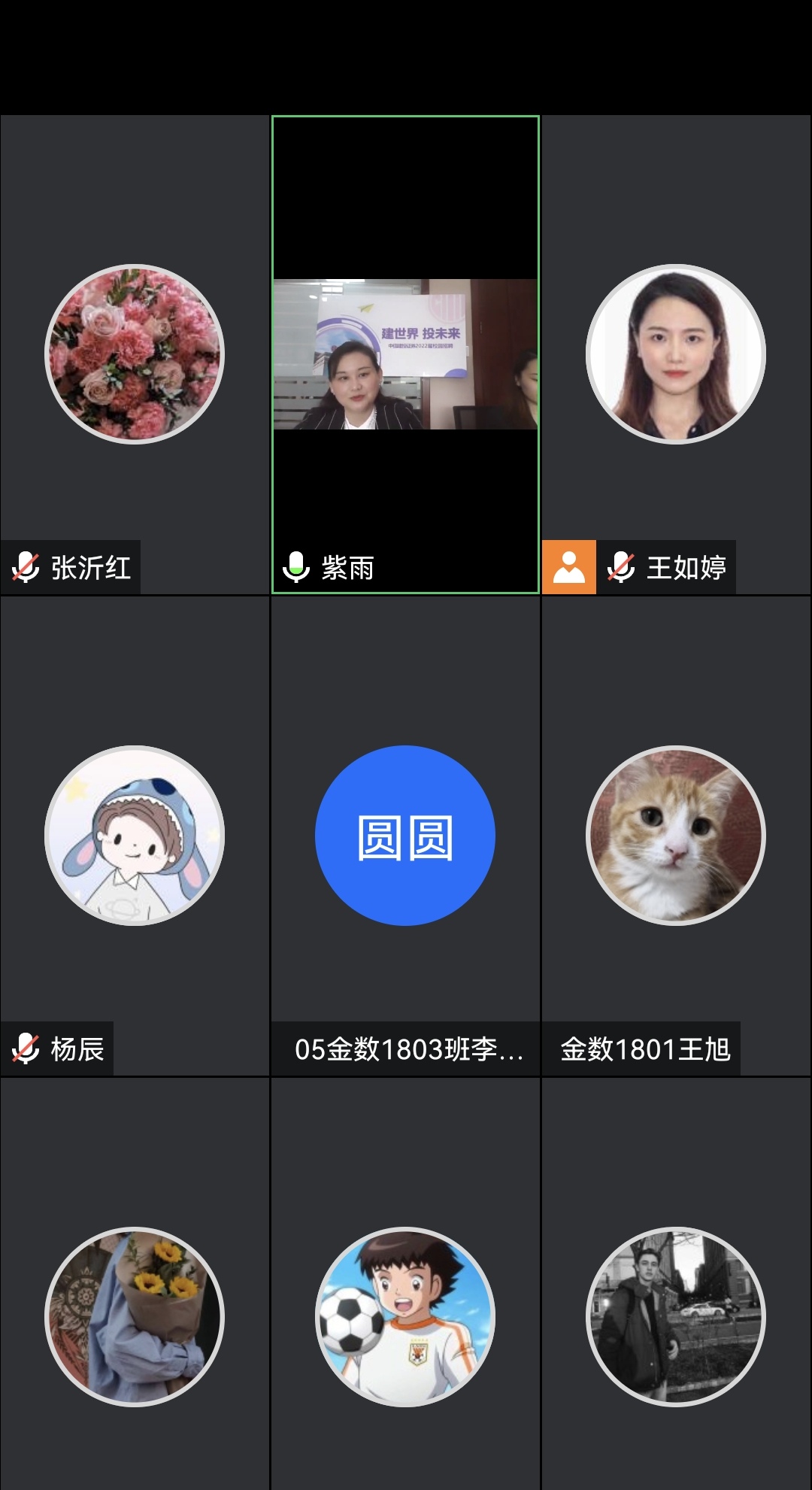
Task: Tap 金数1801王旭's cat avatar tile
Action: (x=676, y=835)
